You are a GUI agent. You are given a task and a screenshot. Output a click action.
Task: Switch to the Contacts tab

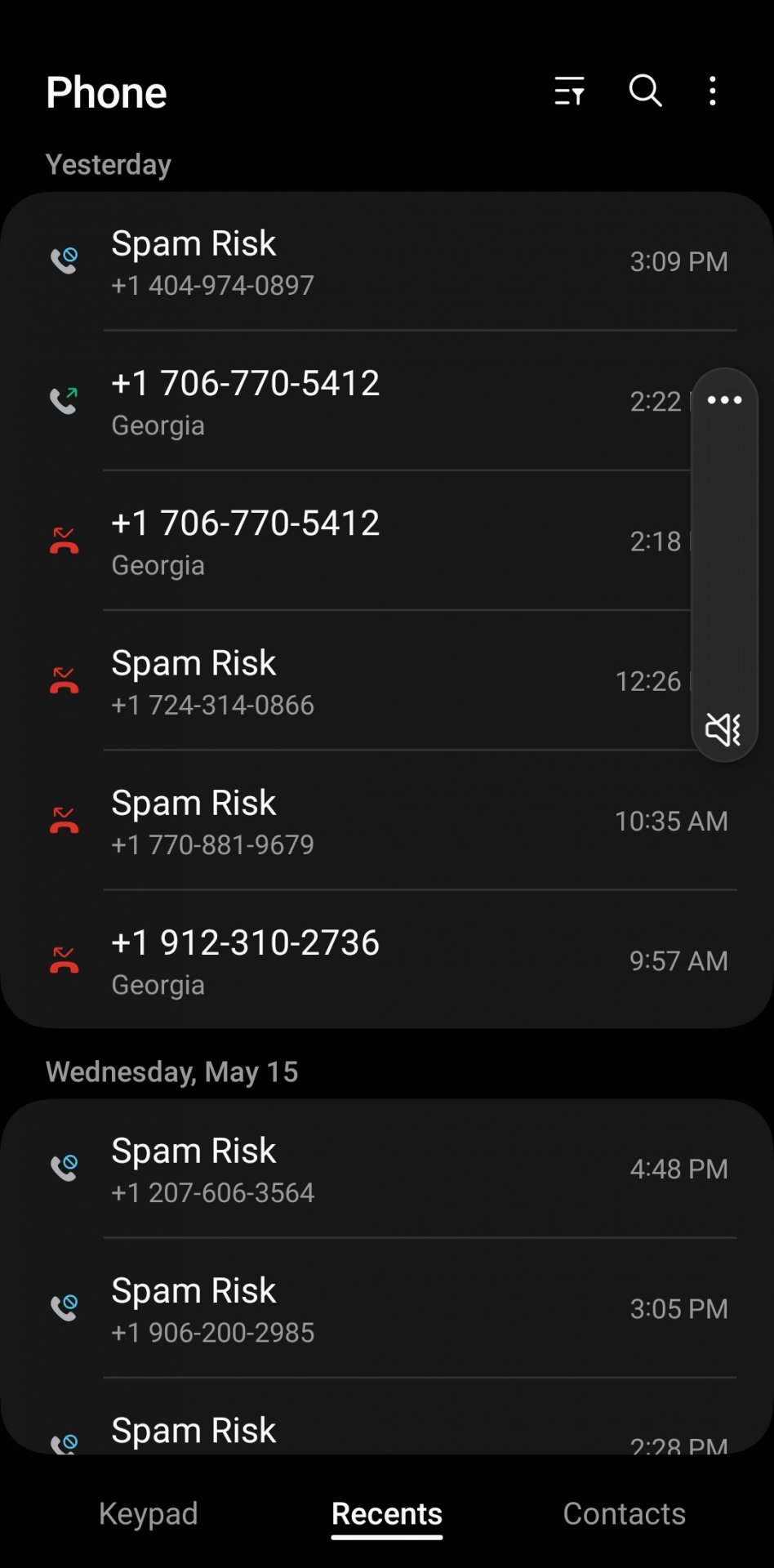click(x=624, y=1513)
